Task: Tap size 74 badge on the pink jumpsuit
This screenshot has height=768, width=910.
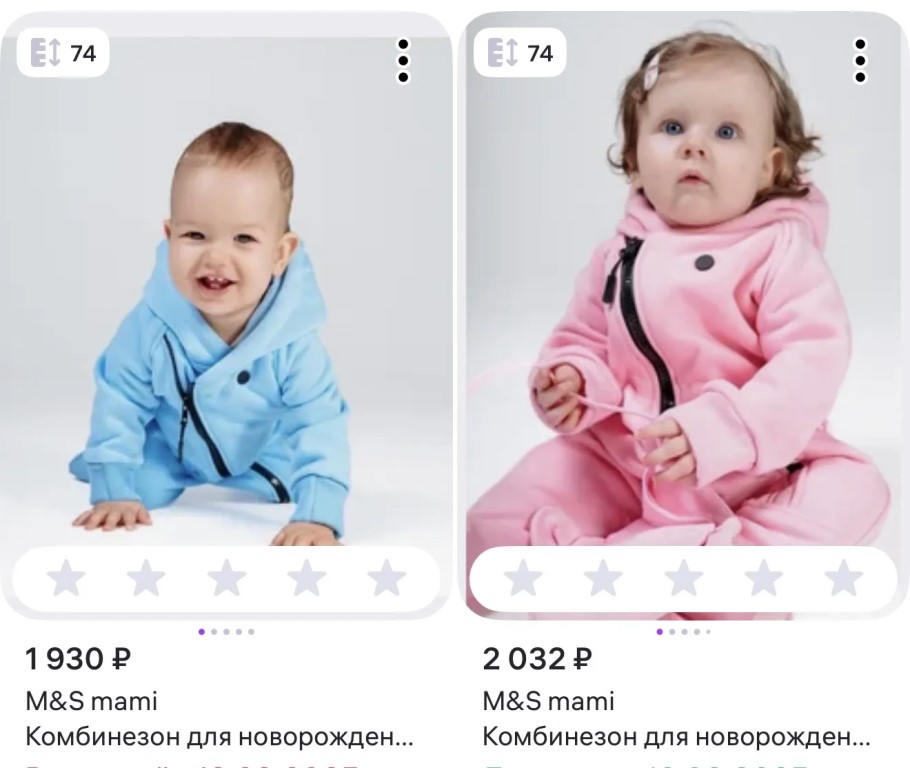Action: click(520, 53)
